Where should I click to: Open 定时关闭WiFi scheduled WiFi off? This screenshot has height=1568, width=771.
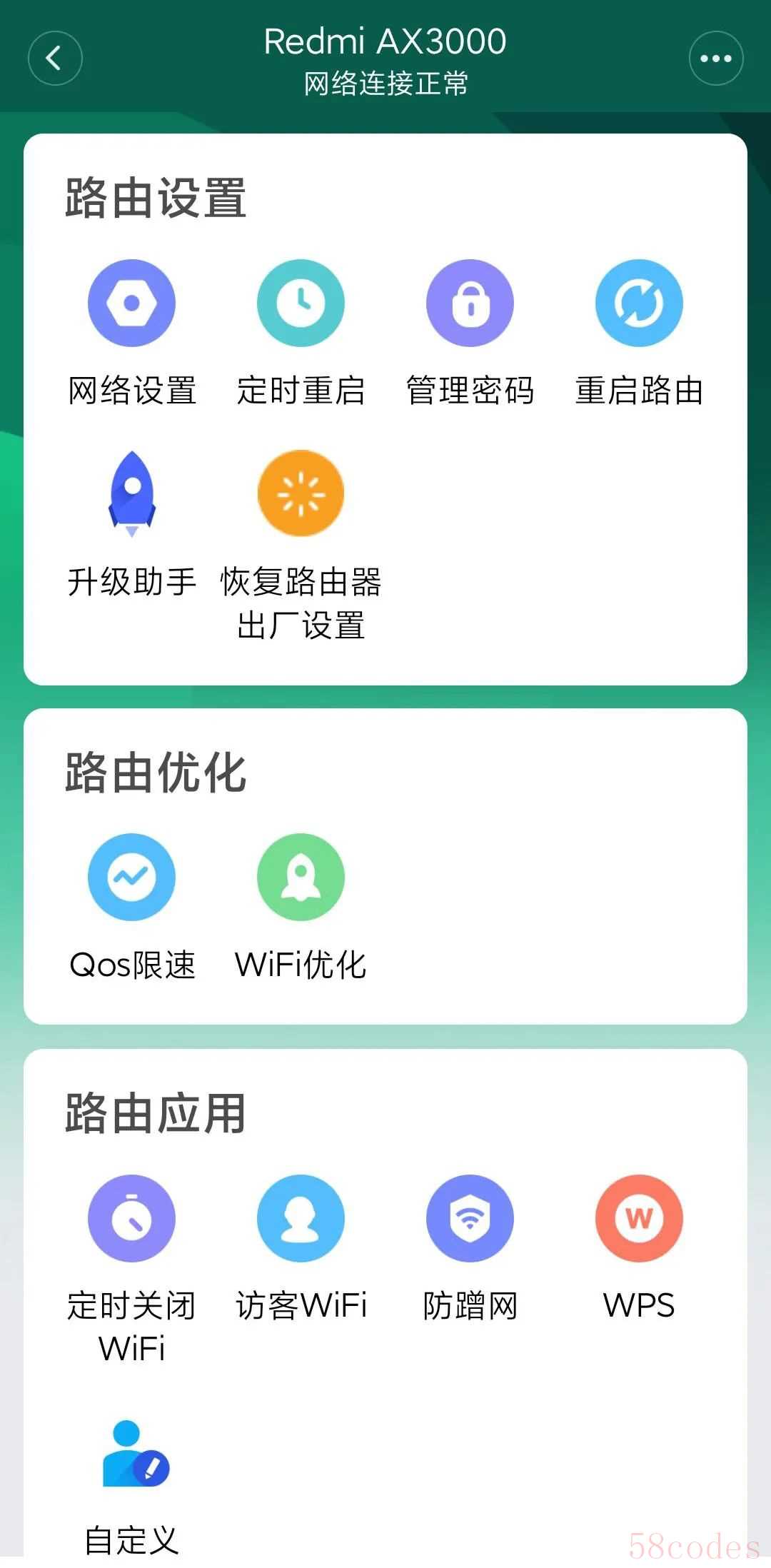point(131,1218)
